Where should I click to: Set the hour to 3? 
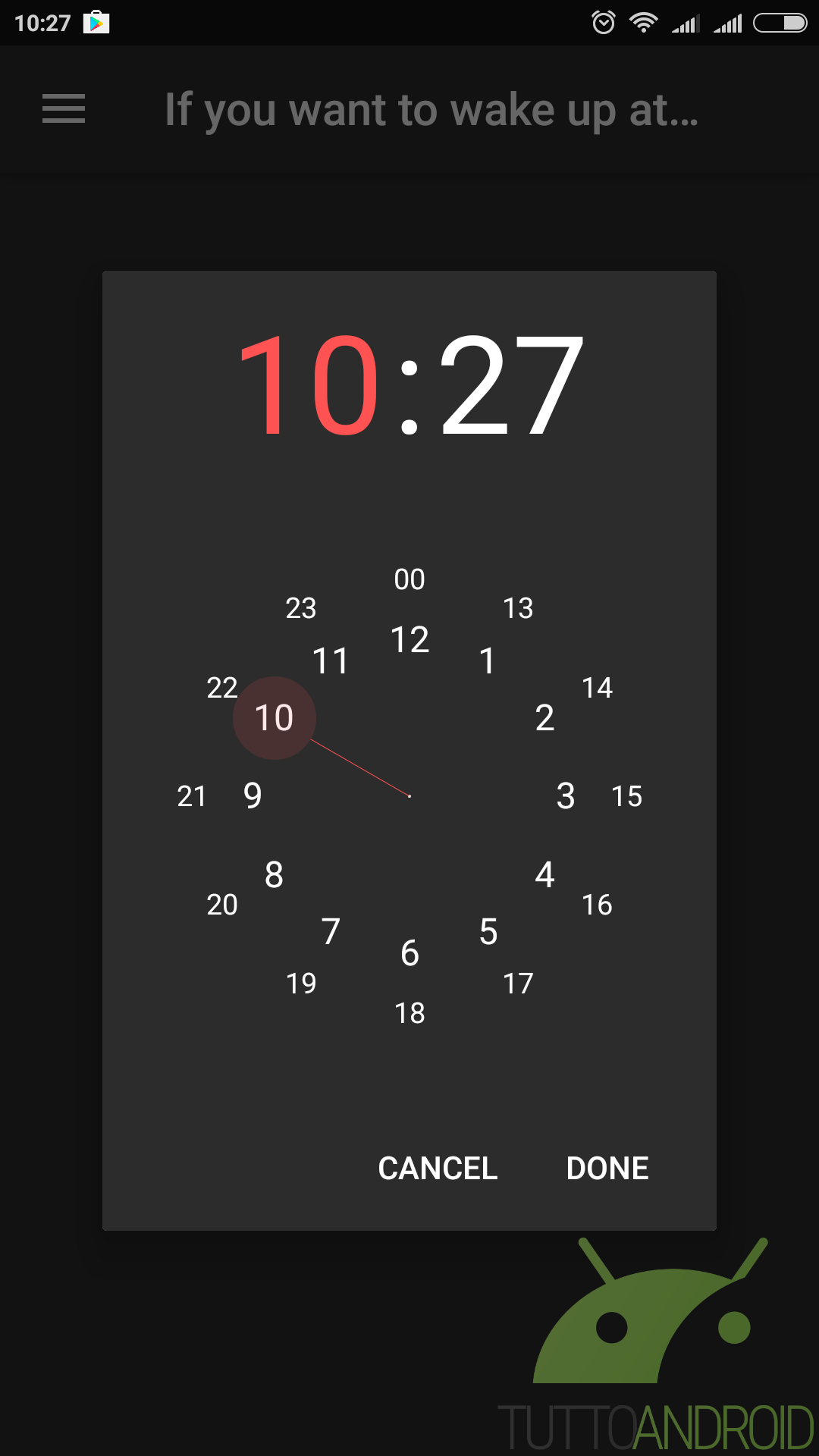566,796
